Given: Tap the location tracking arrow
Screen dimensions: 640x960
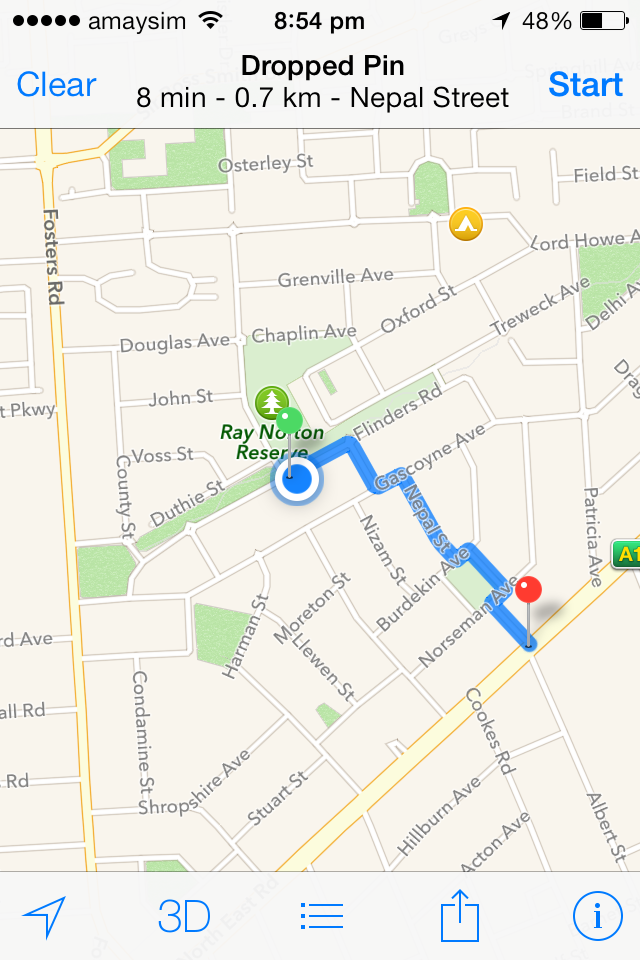Looking at the screenshot, I should (x=44, y=915).
